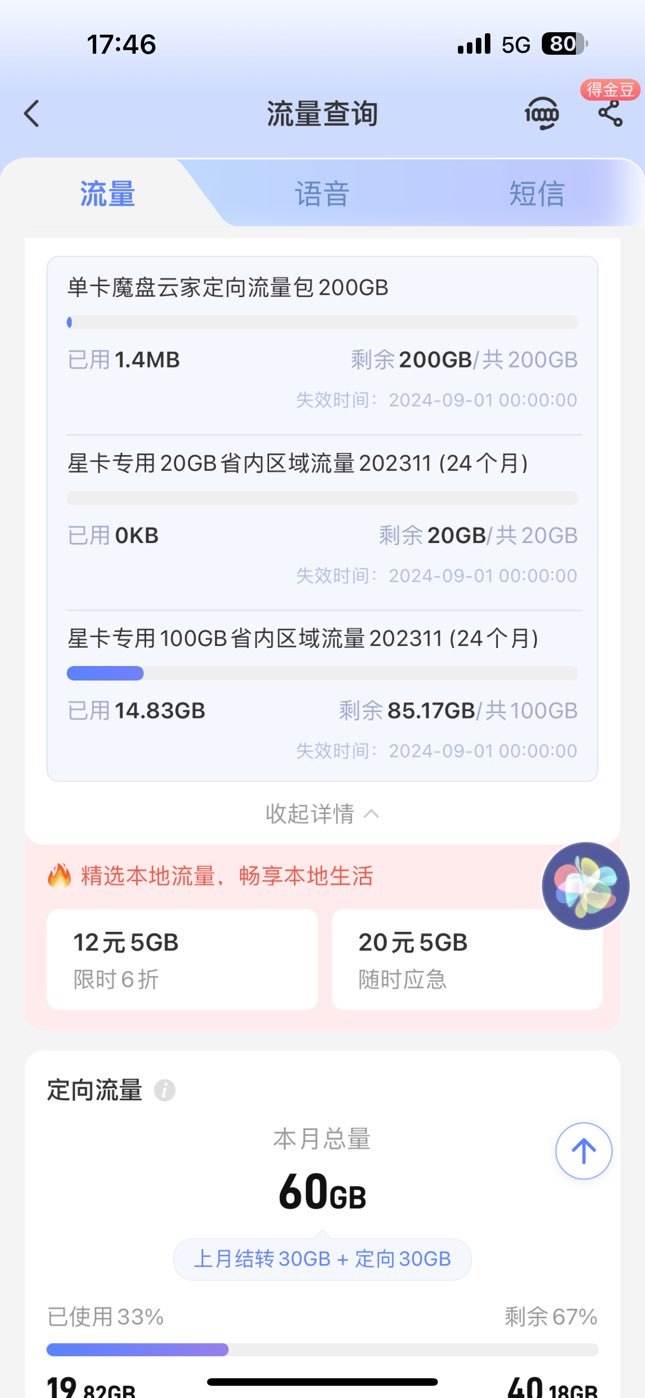Open the floating colorful assistant icon

(586, 886)
